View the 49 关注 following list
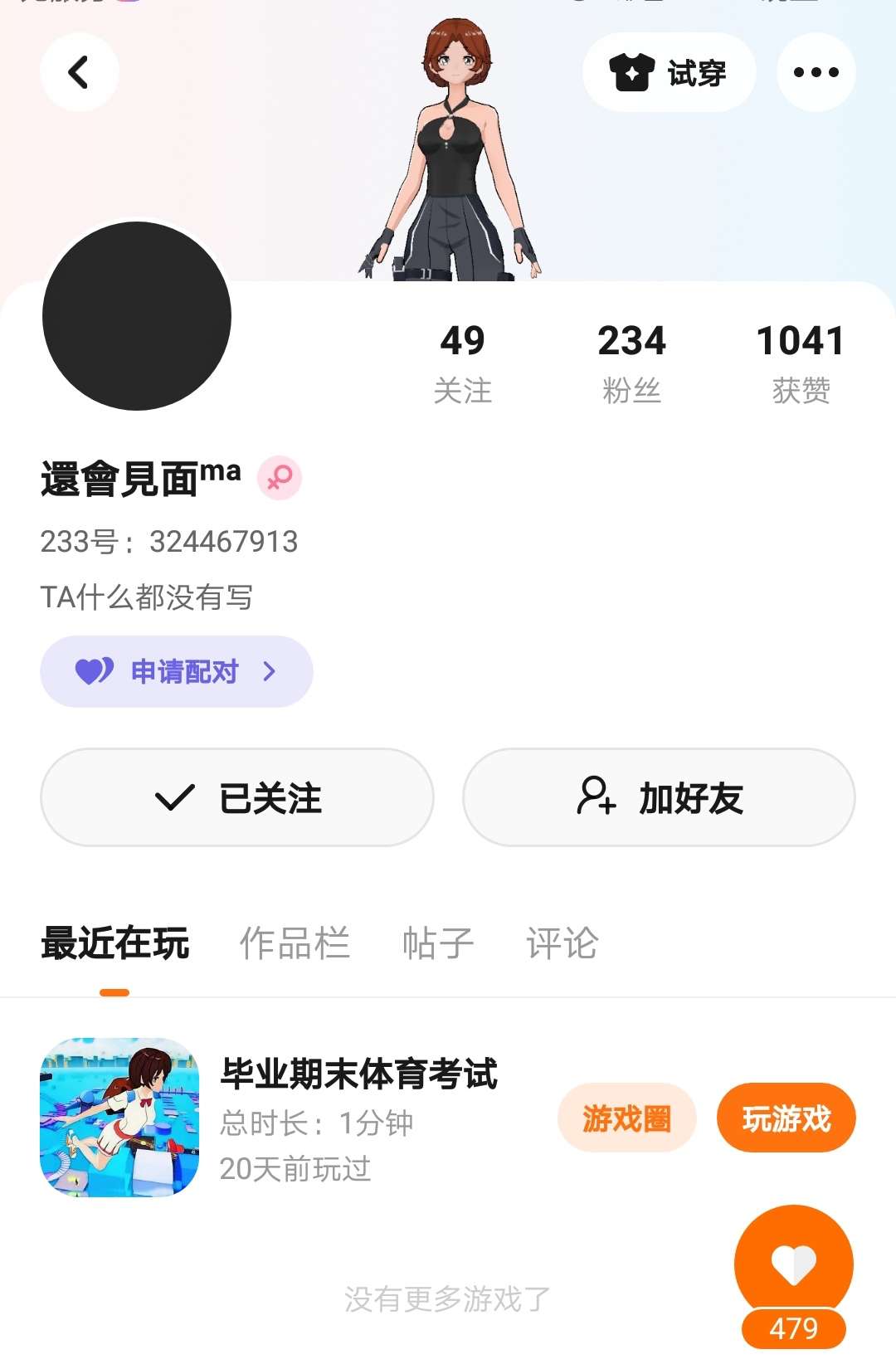 click(x=462, y=363)
